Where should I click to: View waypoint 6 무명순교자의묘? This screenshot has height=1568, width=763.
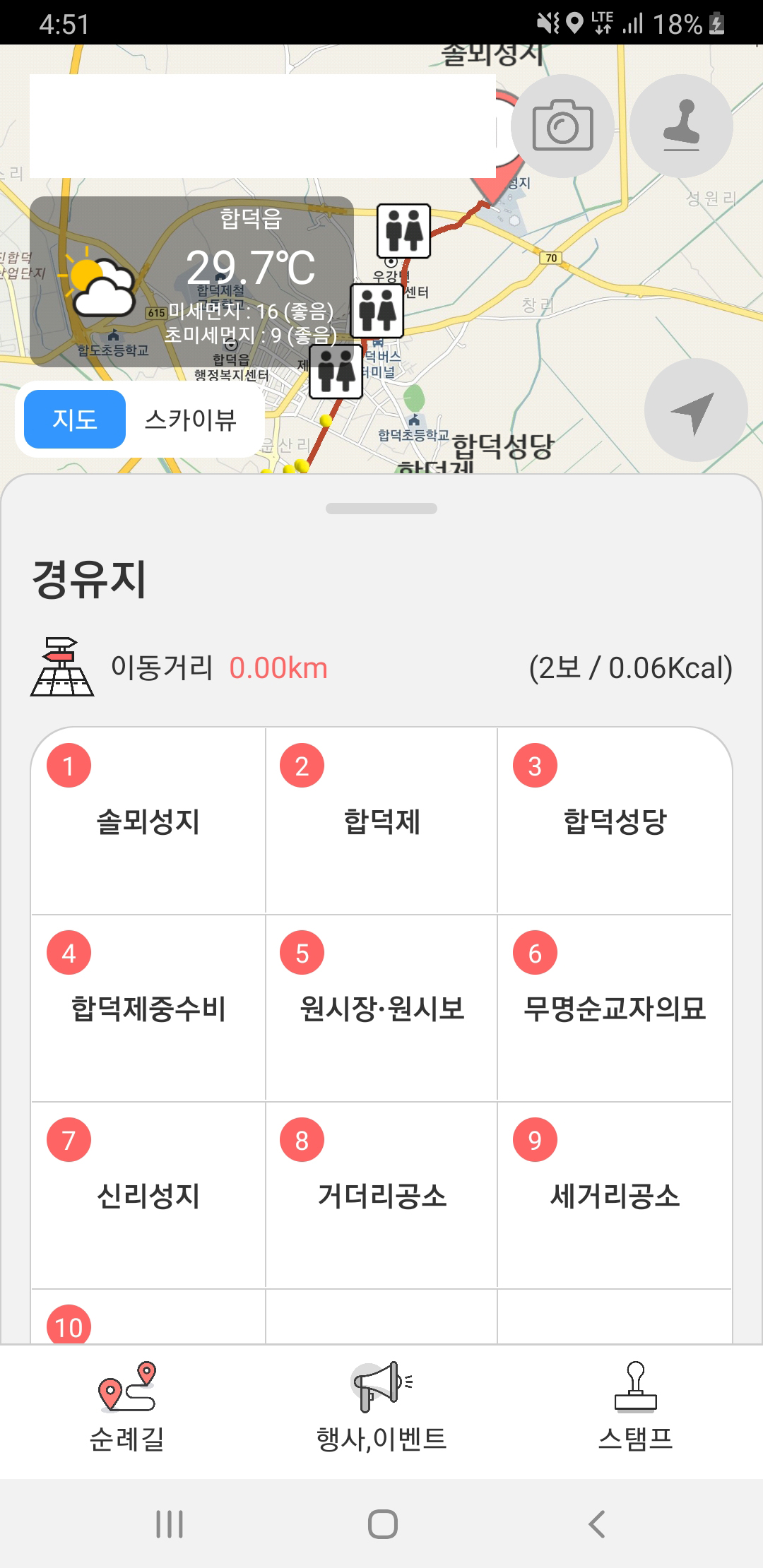615,1008
